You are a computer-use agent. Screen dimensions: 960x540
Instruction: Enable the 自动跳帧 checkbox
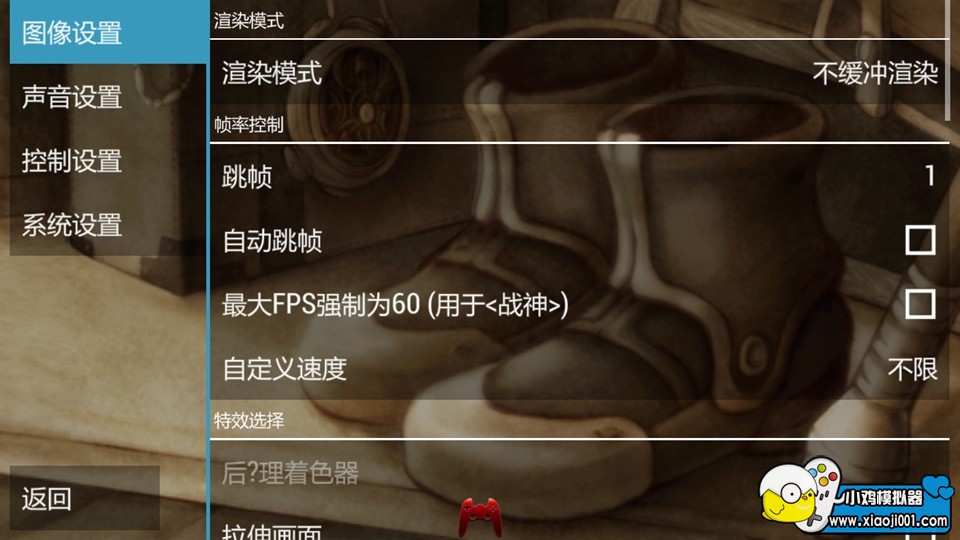tap(919, 240)
